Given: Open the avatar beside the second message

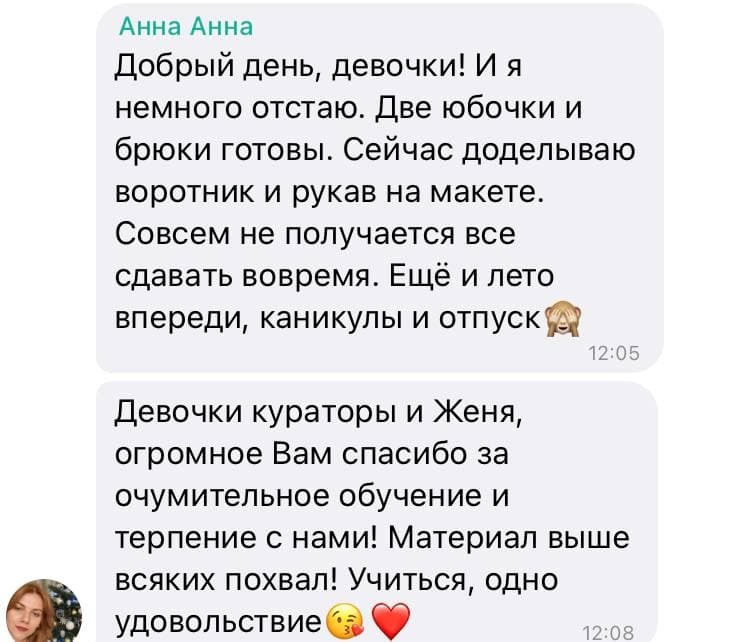Looking at the screenshot, I should 44,610.
